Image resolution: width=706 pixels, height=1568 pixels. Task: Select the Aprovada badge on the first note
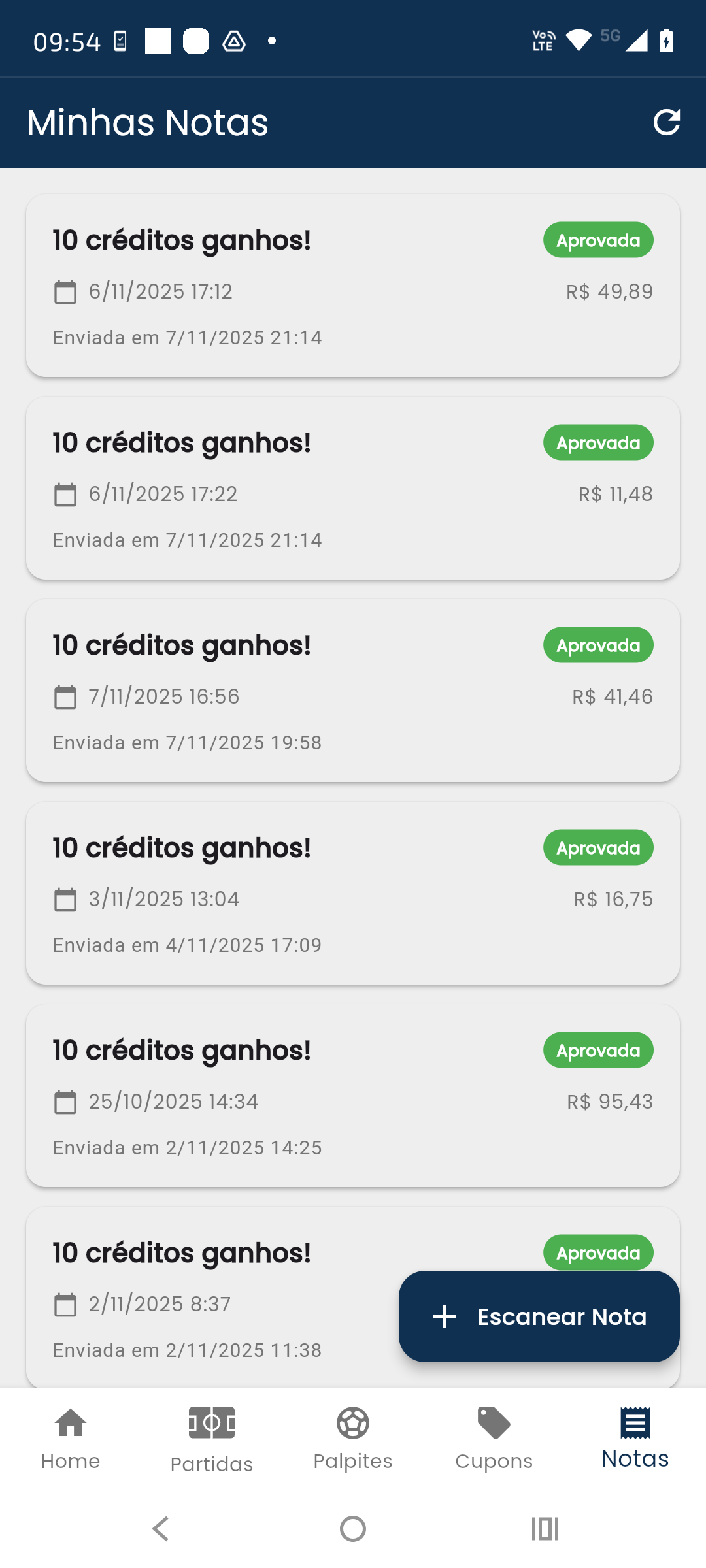tap(597, 240)
